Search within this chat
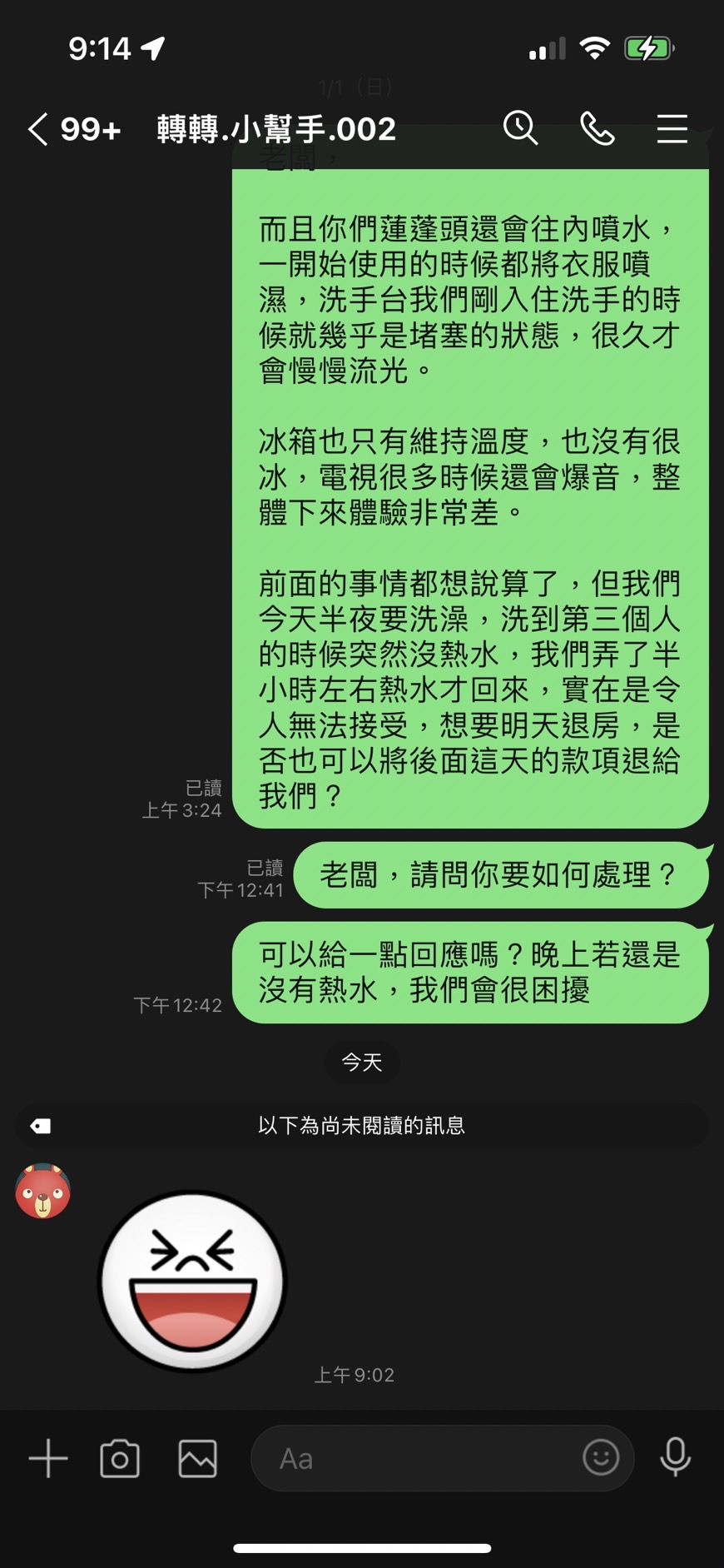724x1568 pixels. [521, 129]
